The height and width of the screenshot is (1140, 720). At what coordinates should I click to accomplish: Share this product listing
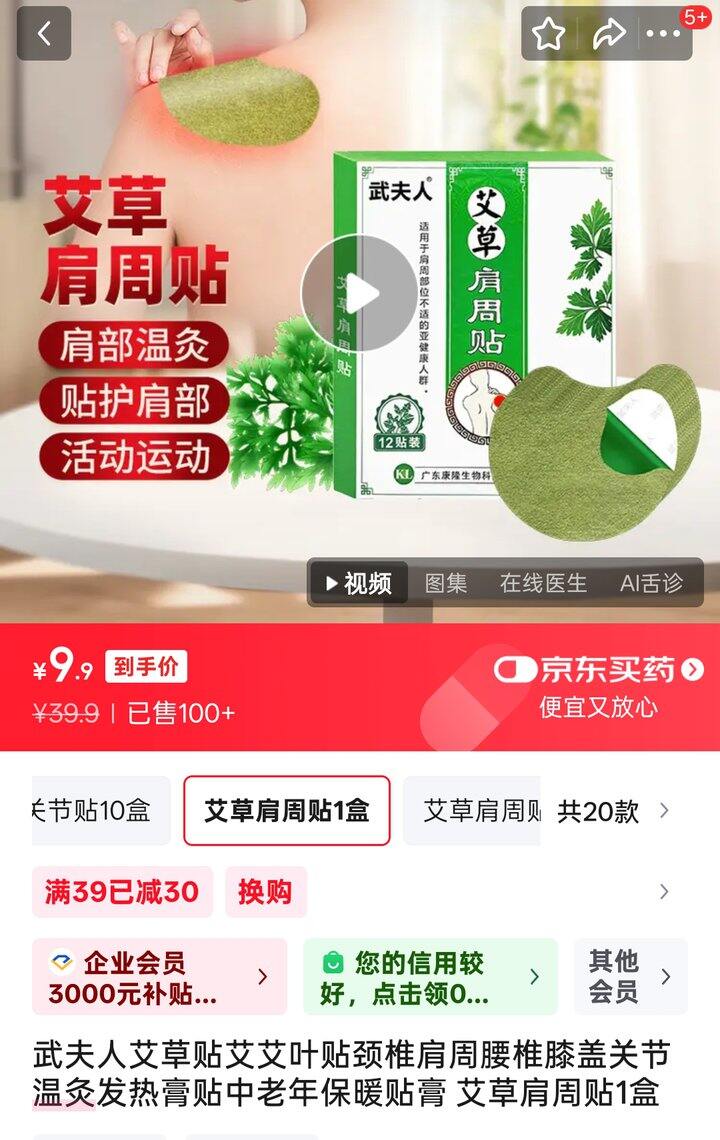coord(608,33)
